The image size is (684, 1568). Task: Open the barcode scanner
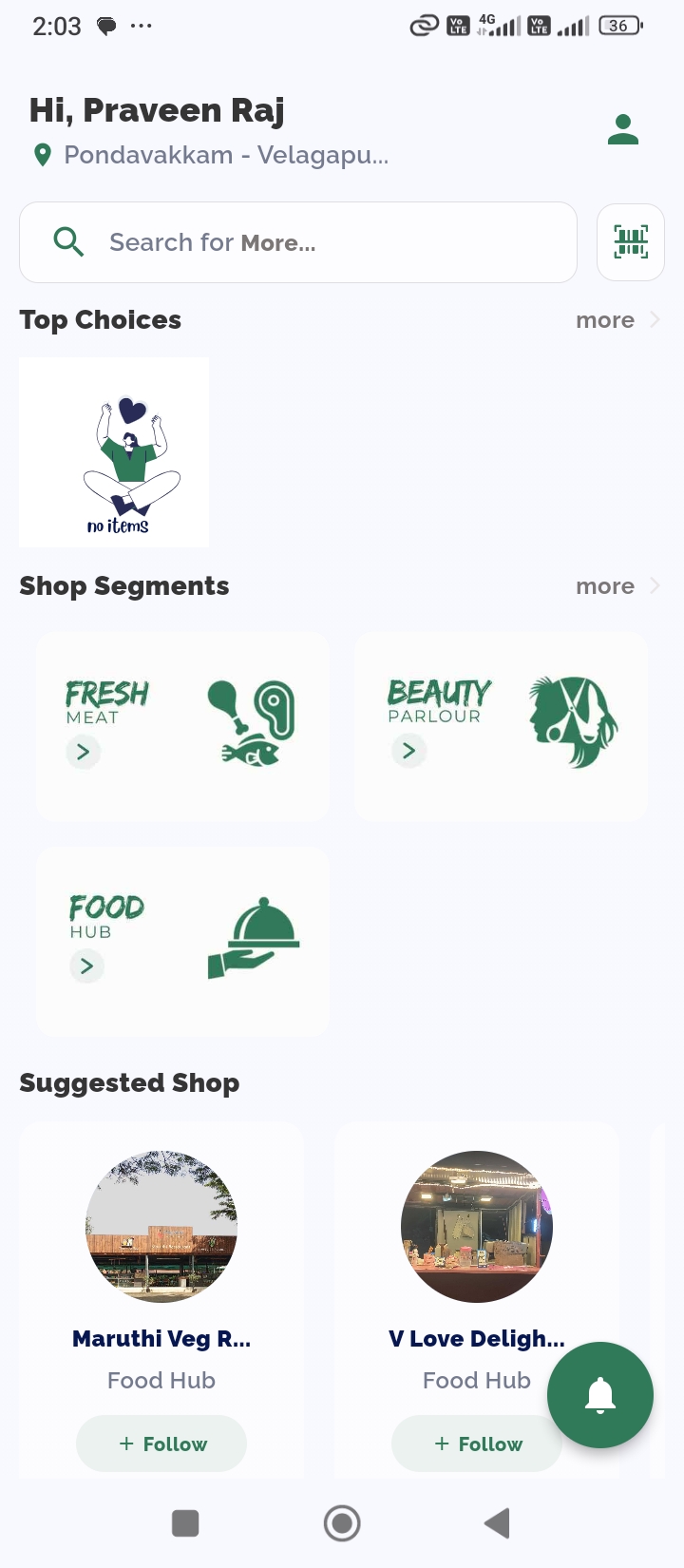coord(630,242)
